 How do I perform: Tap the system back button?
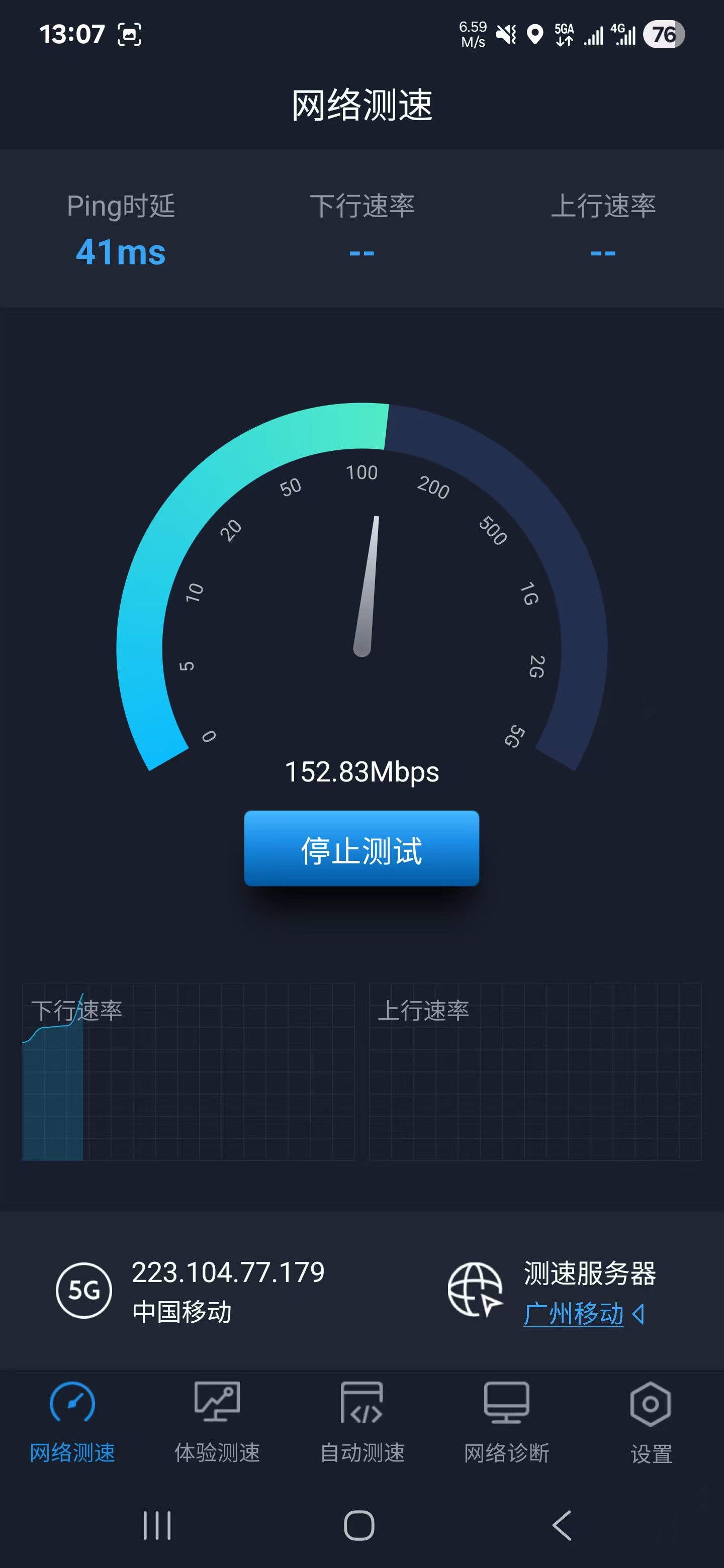562,1525
